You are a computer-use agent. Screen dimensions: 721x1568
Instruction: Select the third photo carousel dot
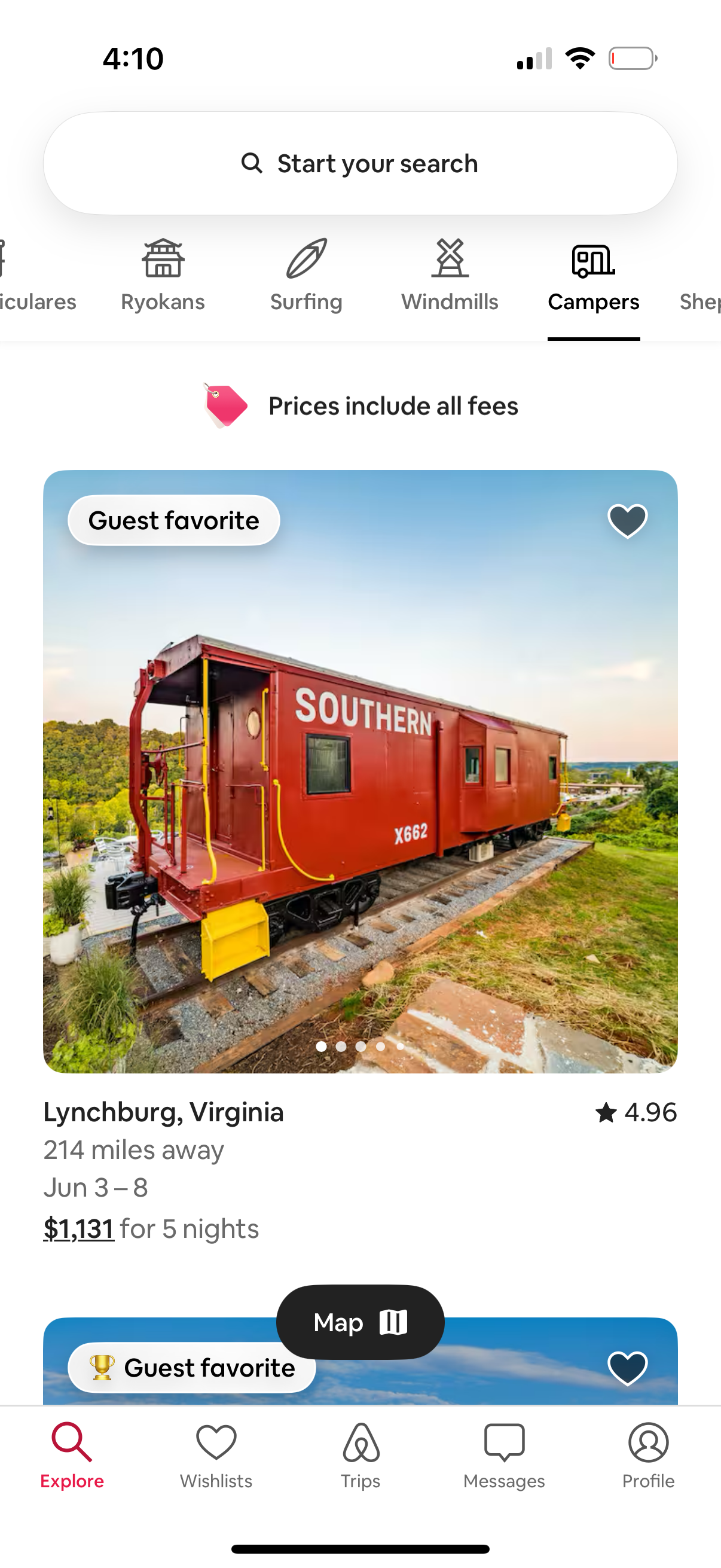360,1046
